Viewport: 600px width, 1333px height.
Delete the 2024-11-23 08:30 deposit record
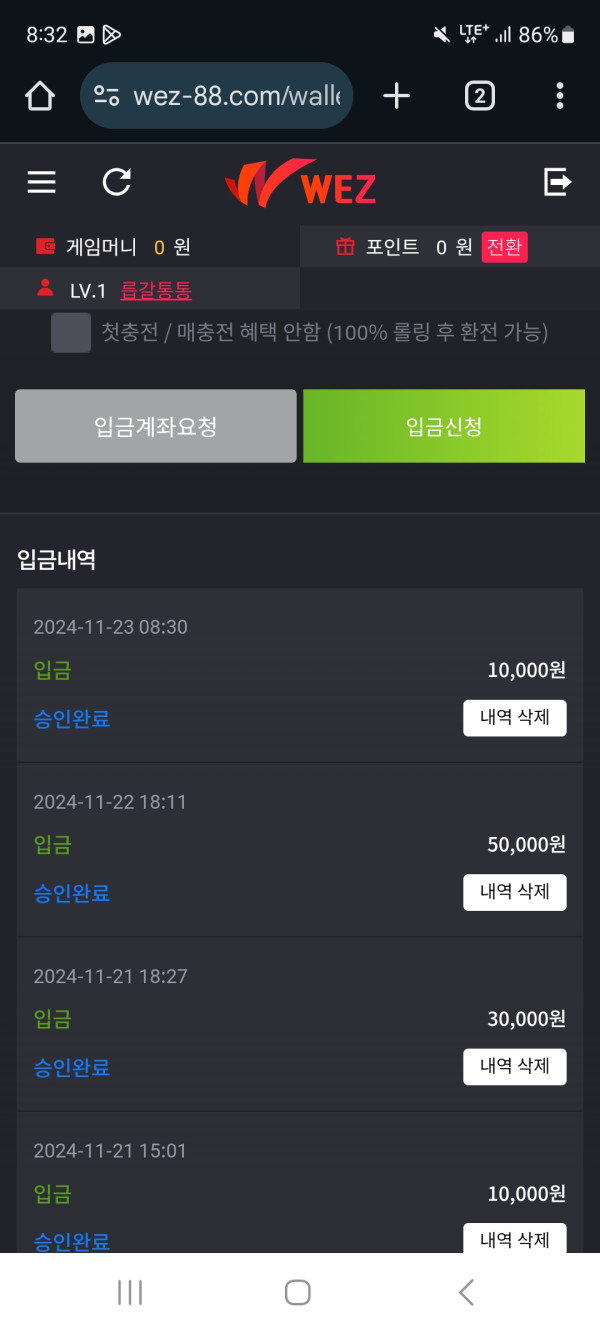(x=514, y=718)
